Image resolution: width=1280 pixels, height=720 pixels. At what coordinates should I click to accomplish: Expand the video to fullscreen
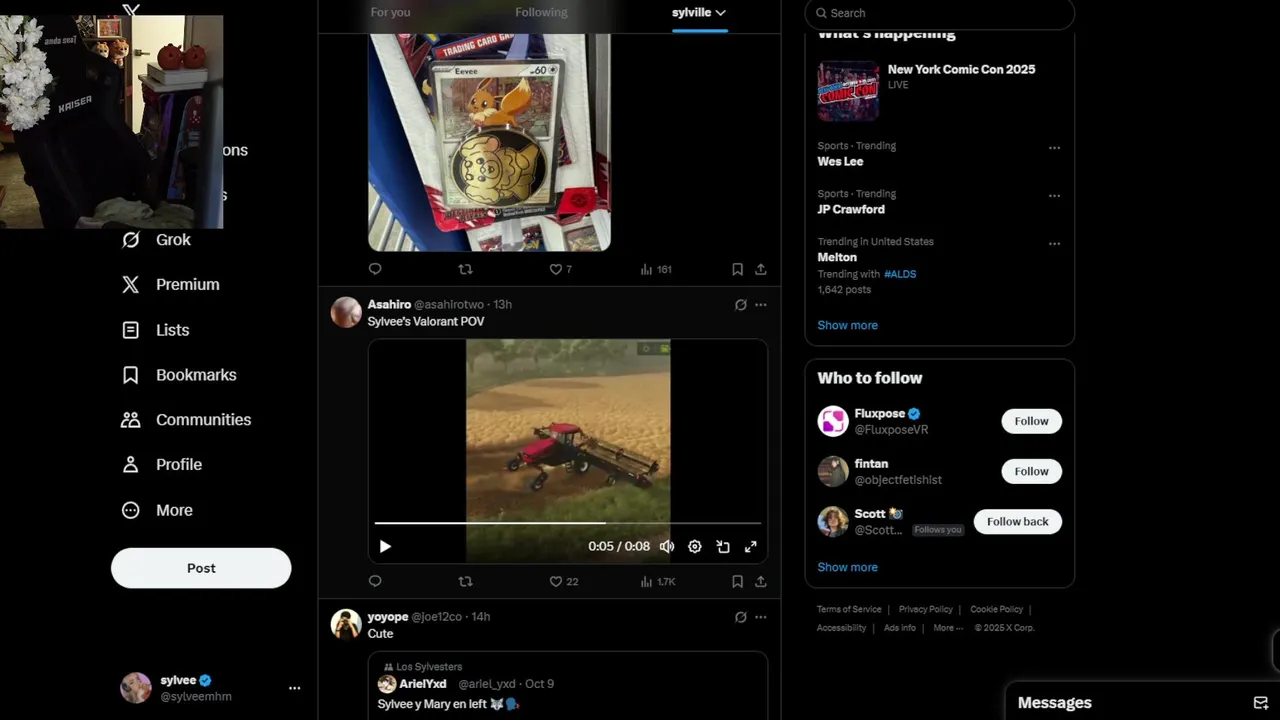pyautogui.click(x=751, y=547)
